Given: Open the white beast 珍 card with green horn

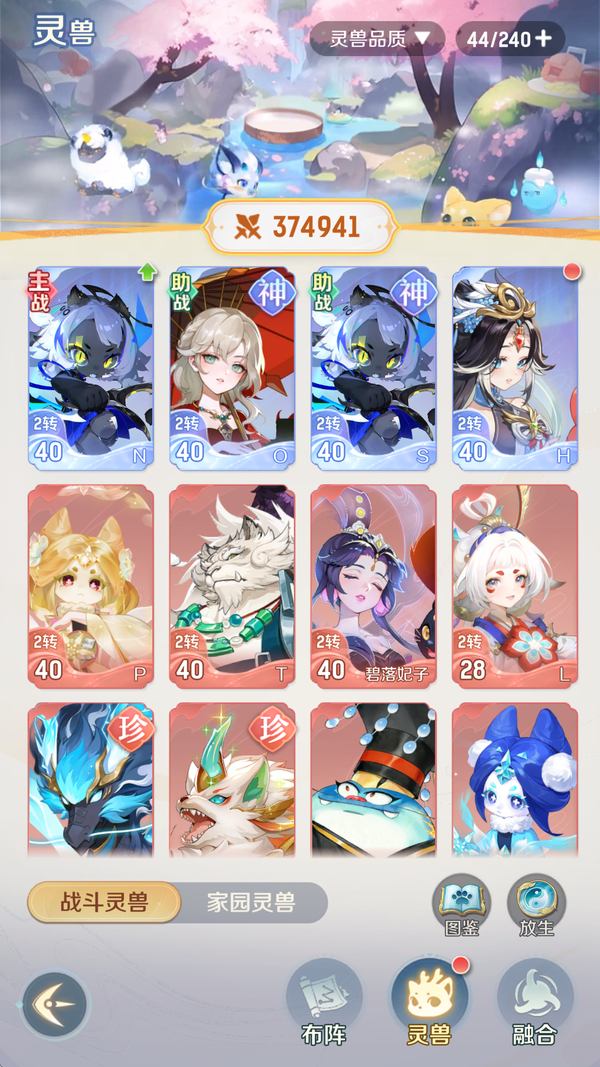Looking at the screenshot, I should point(233,782).
